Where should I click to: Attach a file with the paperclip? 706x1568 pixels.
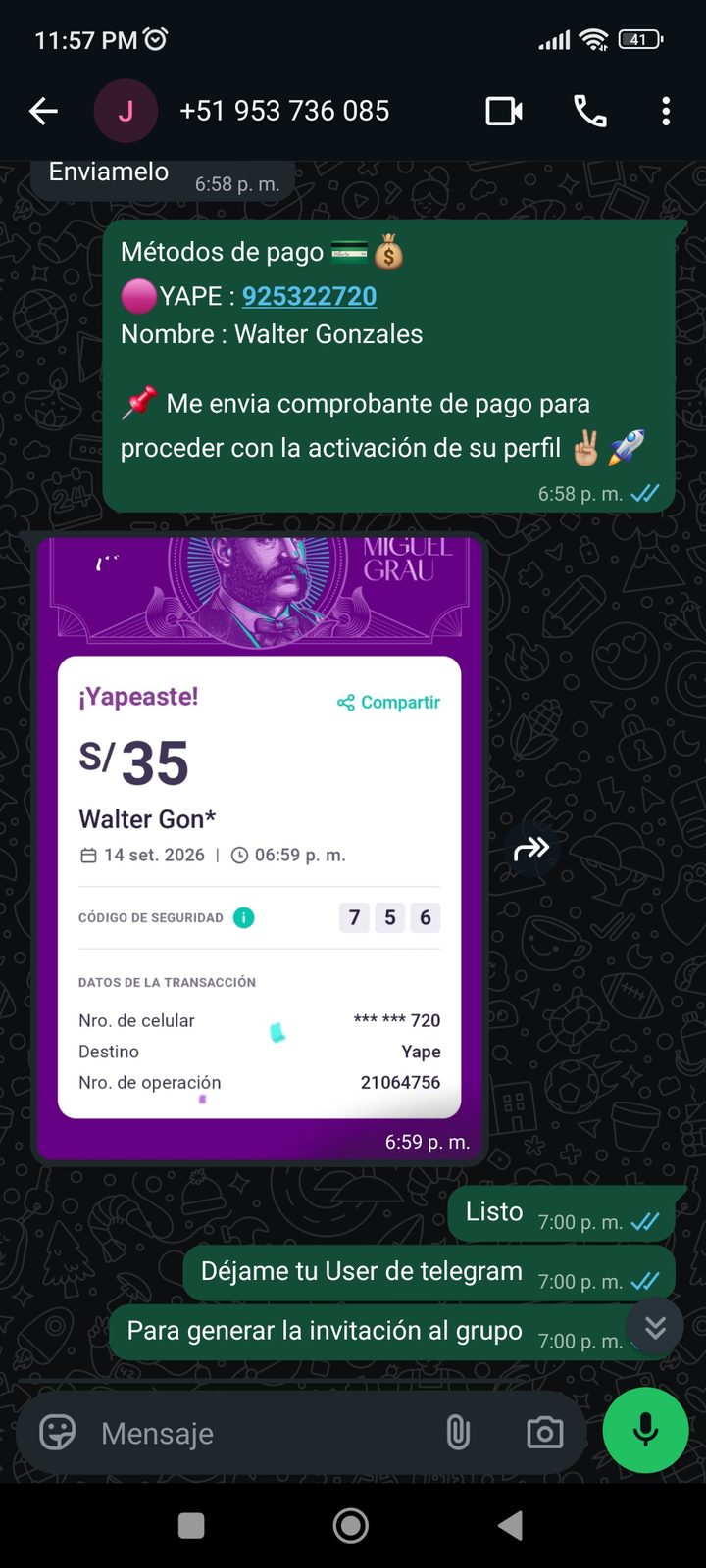tap(458, 1433)
